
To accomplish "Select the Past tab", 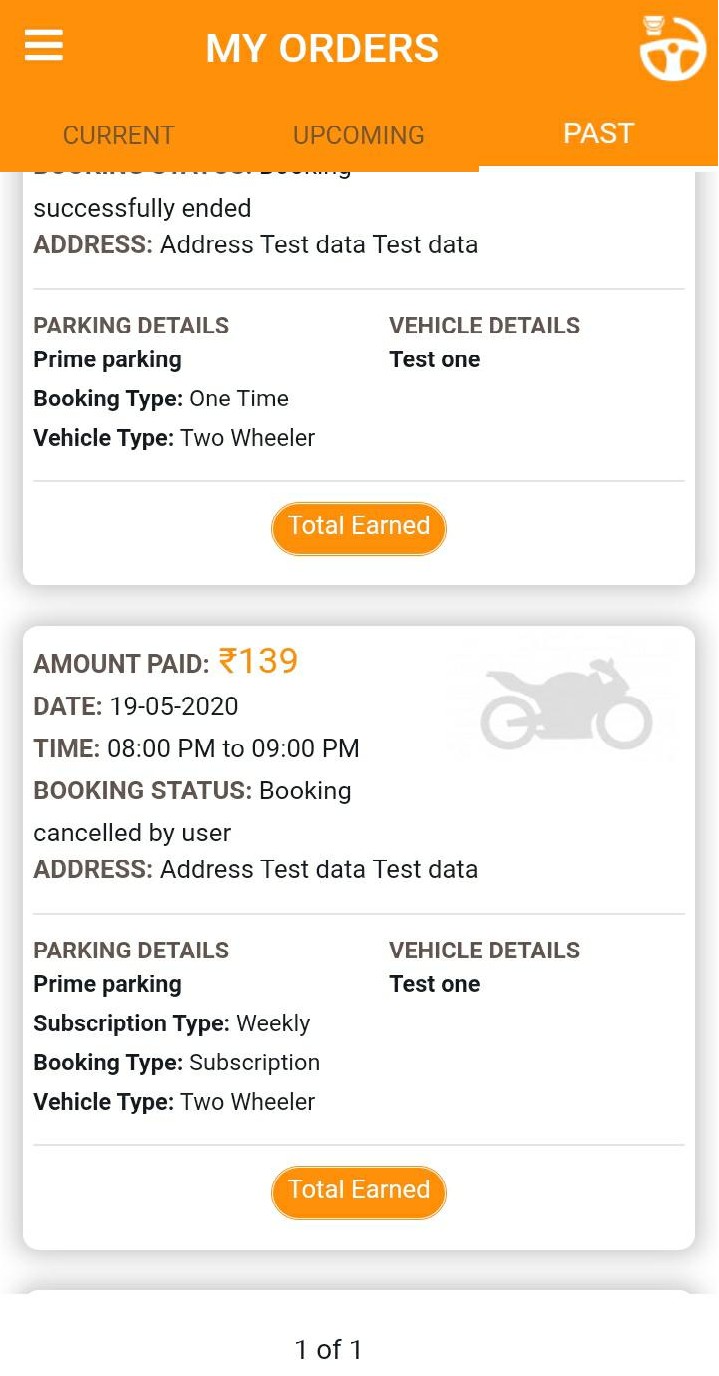I will (x=598, y=134).
